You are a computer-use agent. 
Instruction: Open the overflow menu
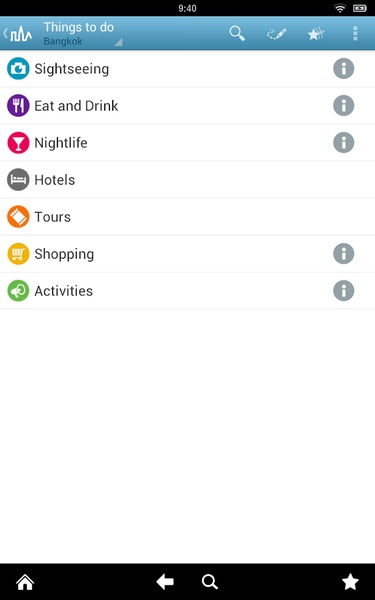pos(355,34)
